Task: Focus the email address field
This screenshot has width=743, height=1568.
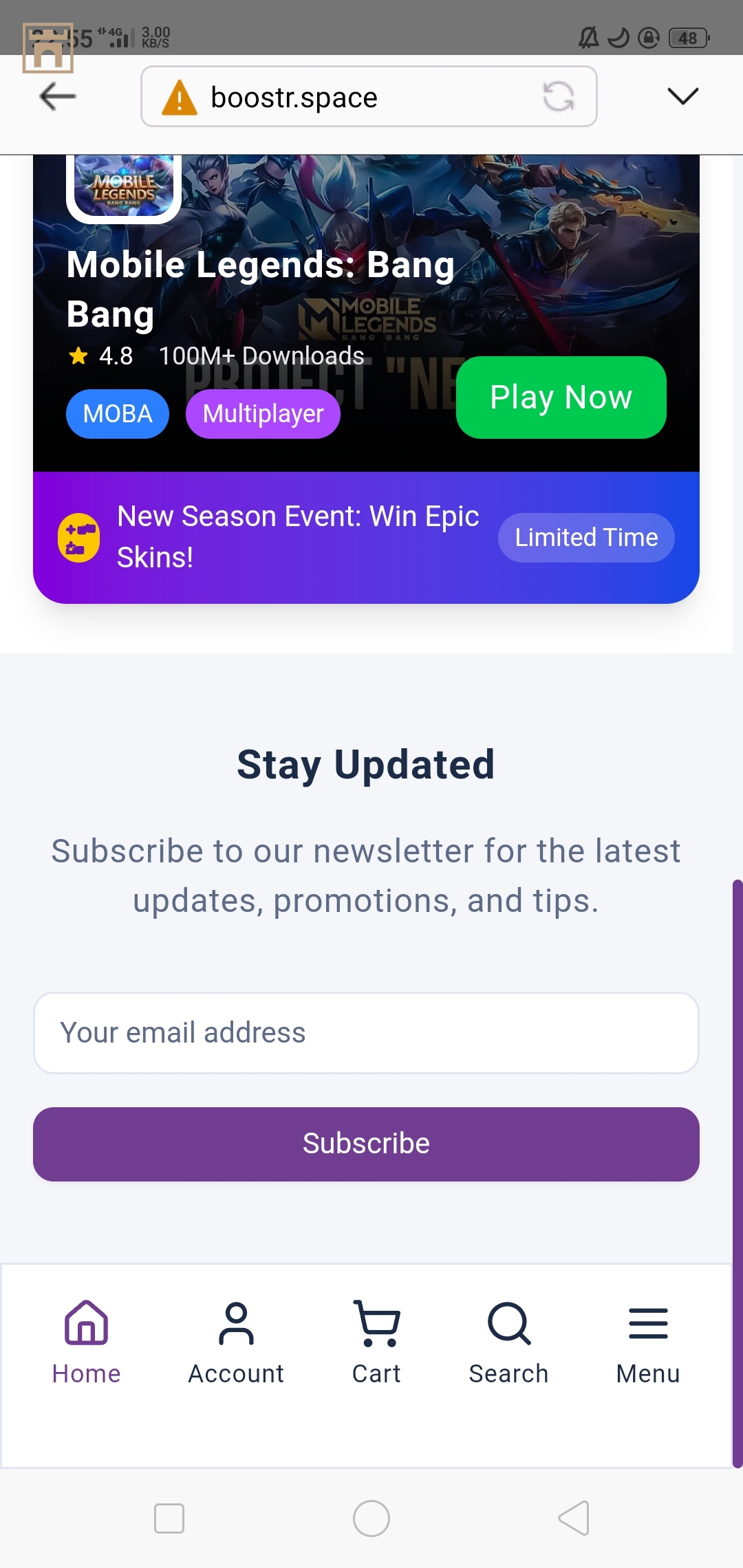Action: pyautogui.click(x=366, y=1033)
